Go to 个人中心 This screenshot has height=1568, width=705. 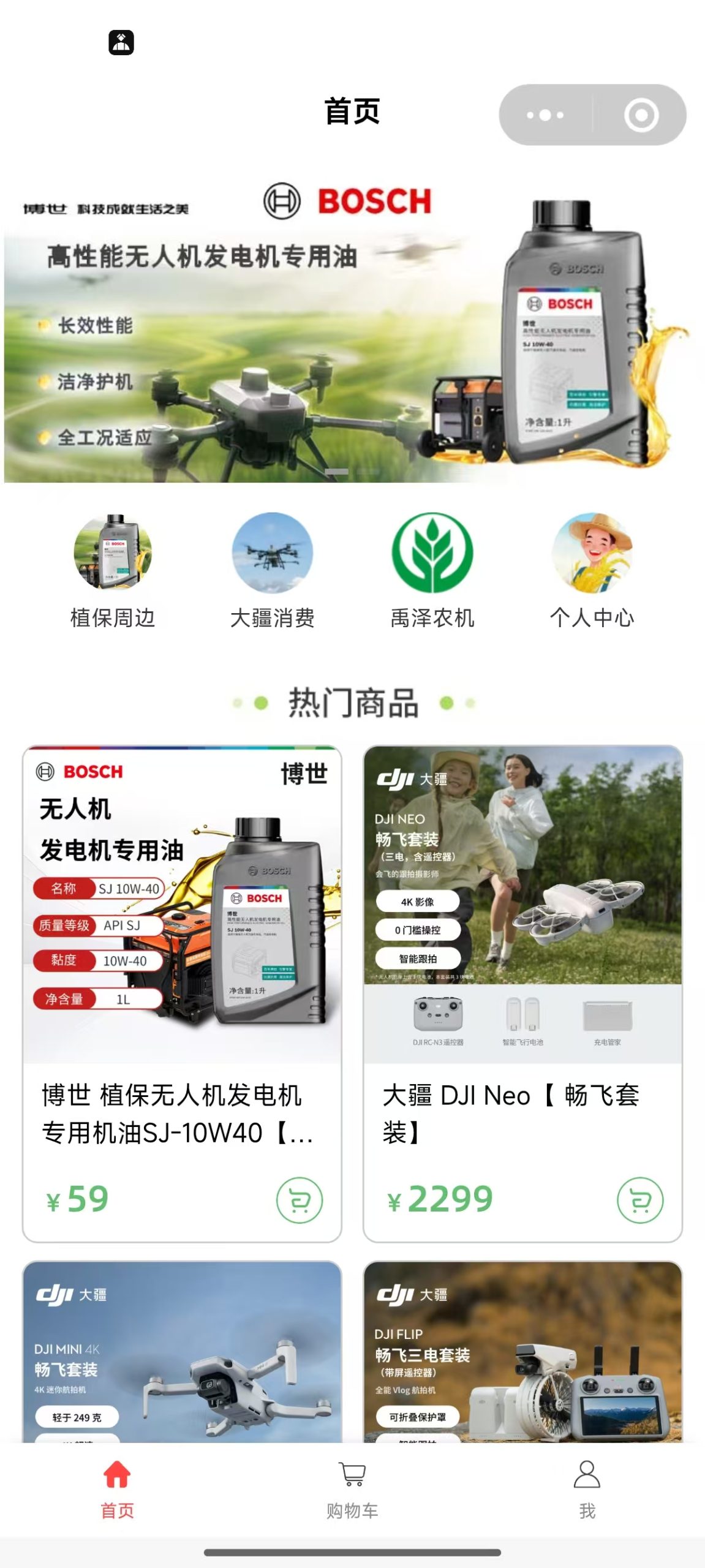[x=592, y=570]
